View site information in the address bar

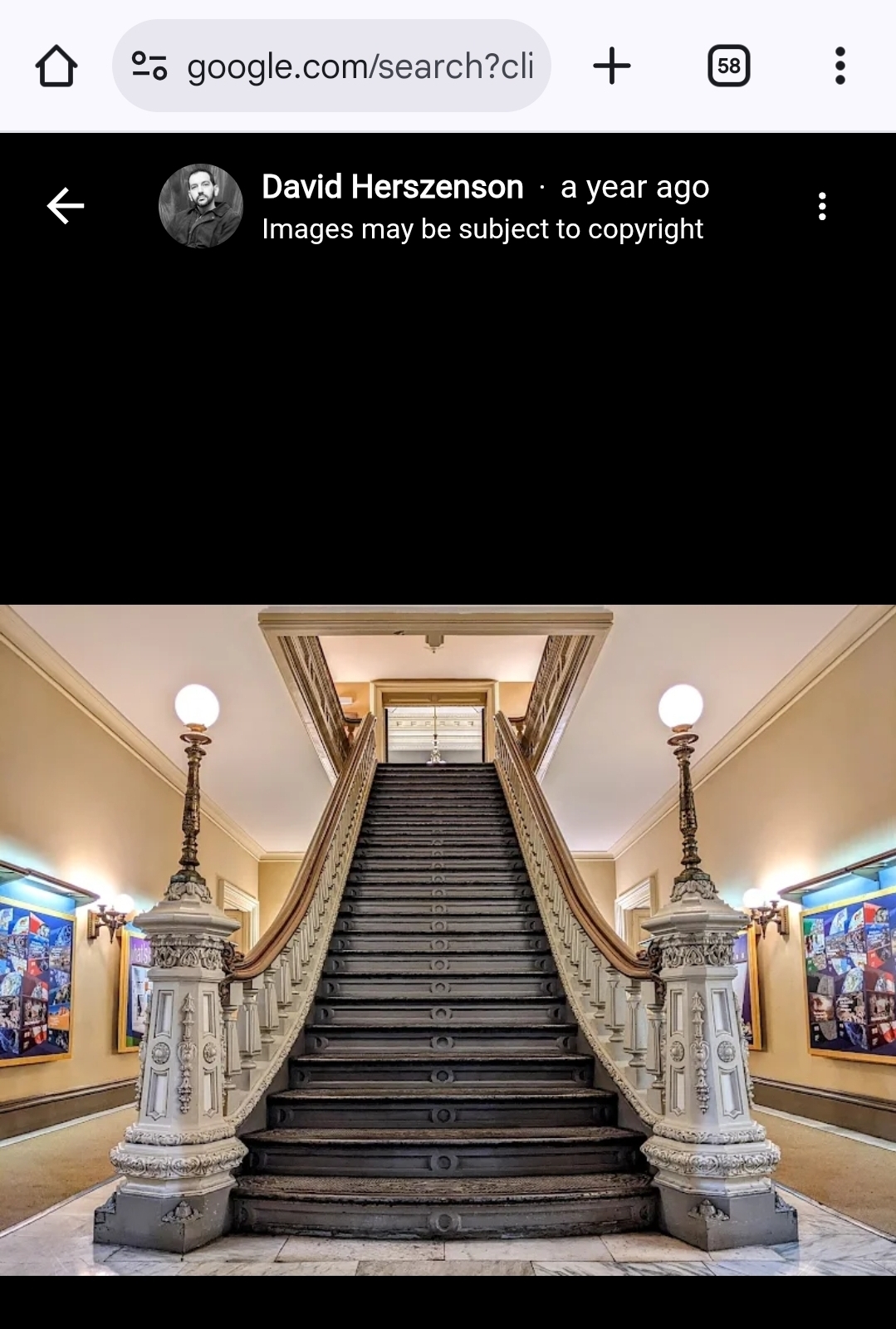(149, 66)
